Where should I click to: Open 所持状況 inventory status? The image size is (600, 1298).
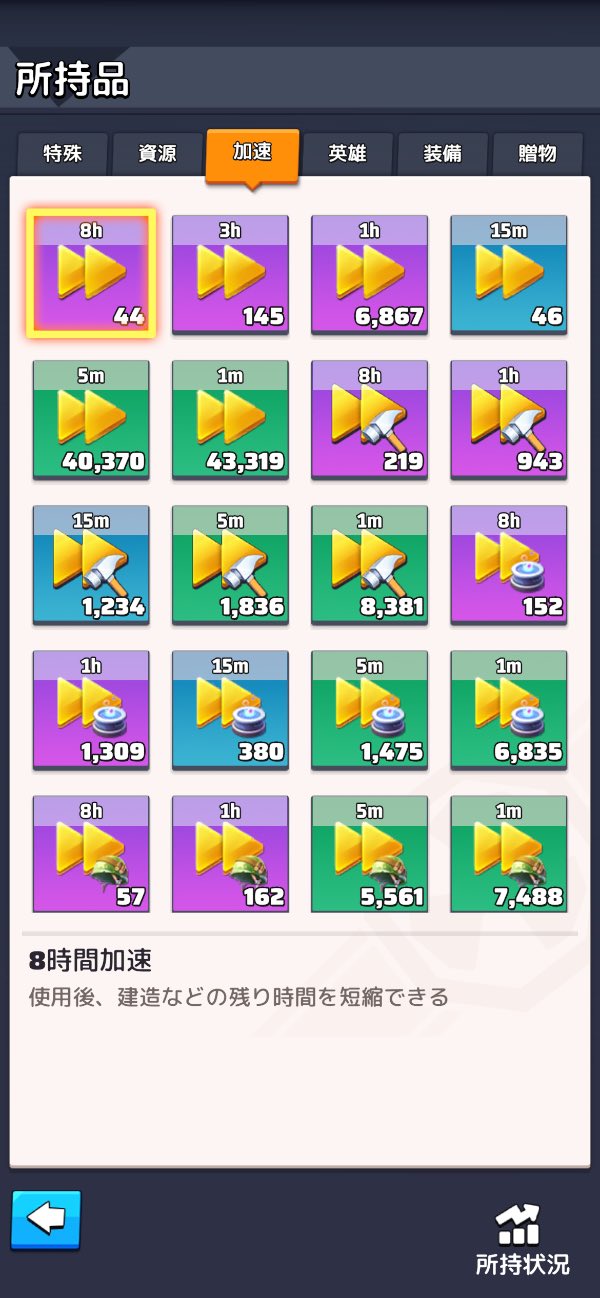pyautogui.click(x=522, y=1238)
